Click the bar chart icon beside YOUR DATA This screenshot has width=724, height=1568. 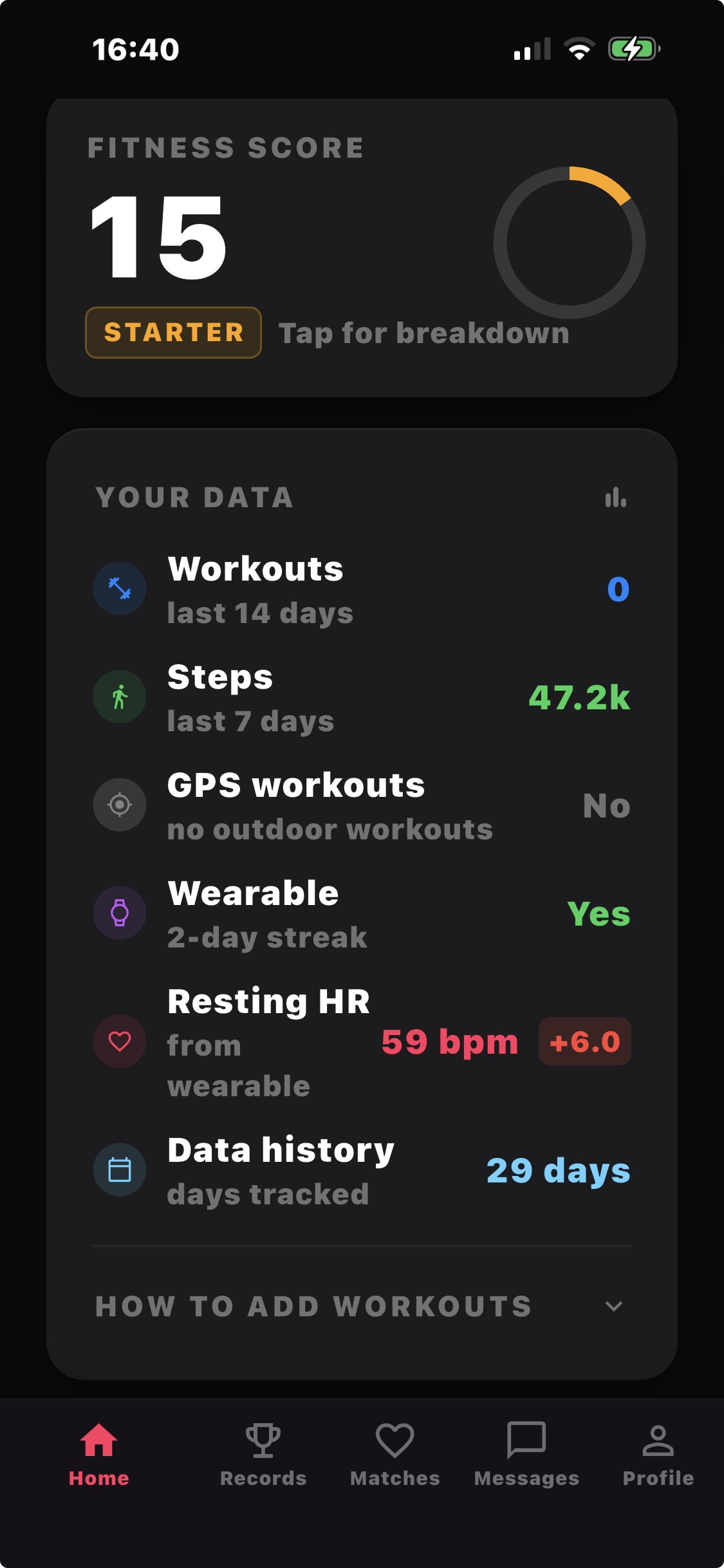(615, 498)
